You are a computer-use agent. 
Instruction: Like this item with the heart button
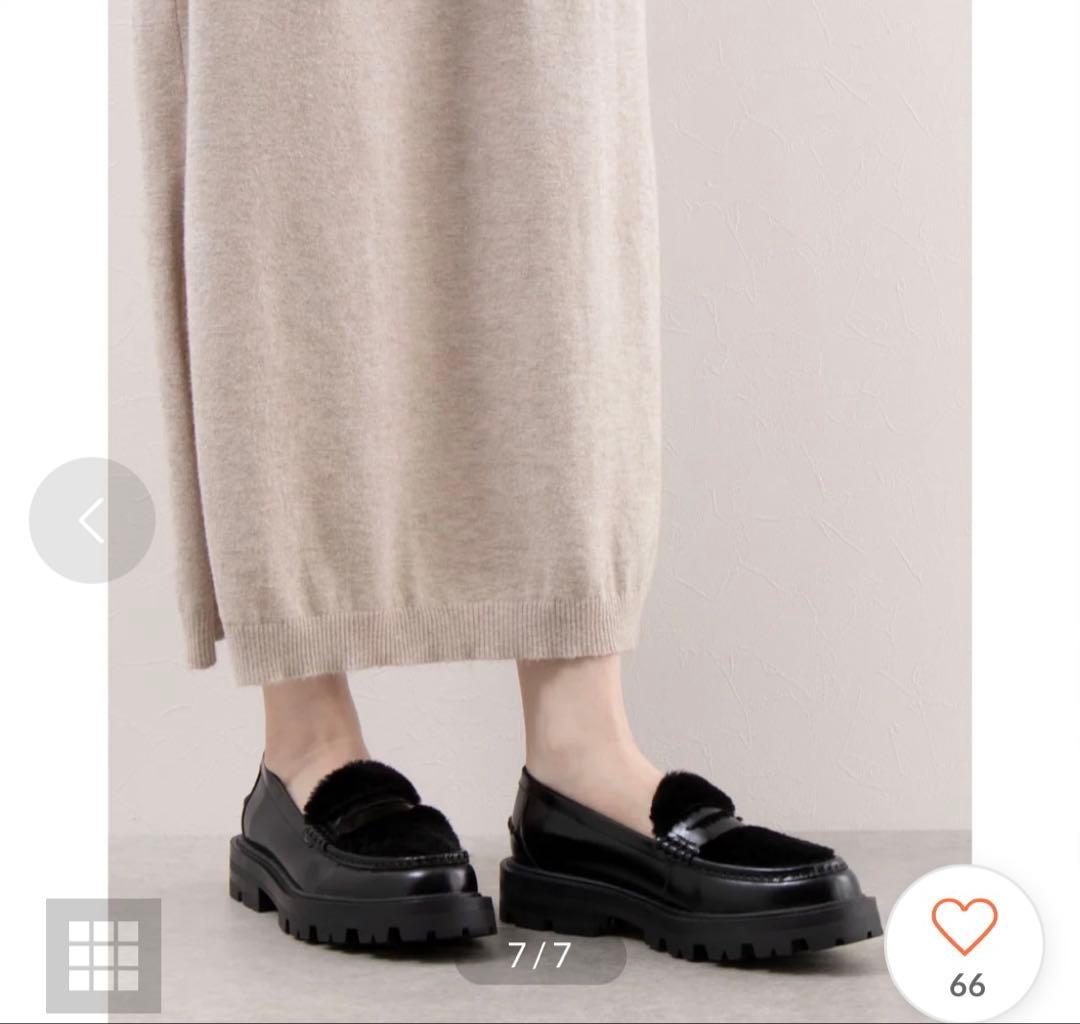point(964,926)
